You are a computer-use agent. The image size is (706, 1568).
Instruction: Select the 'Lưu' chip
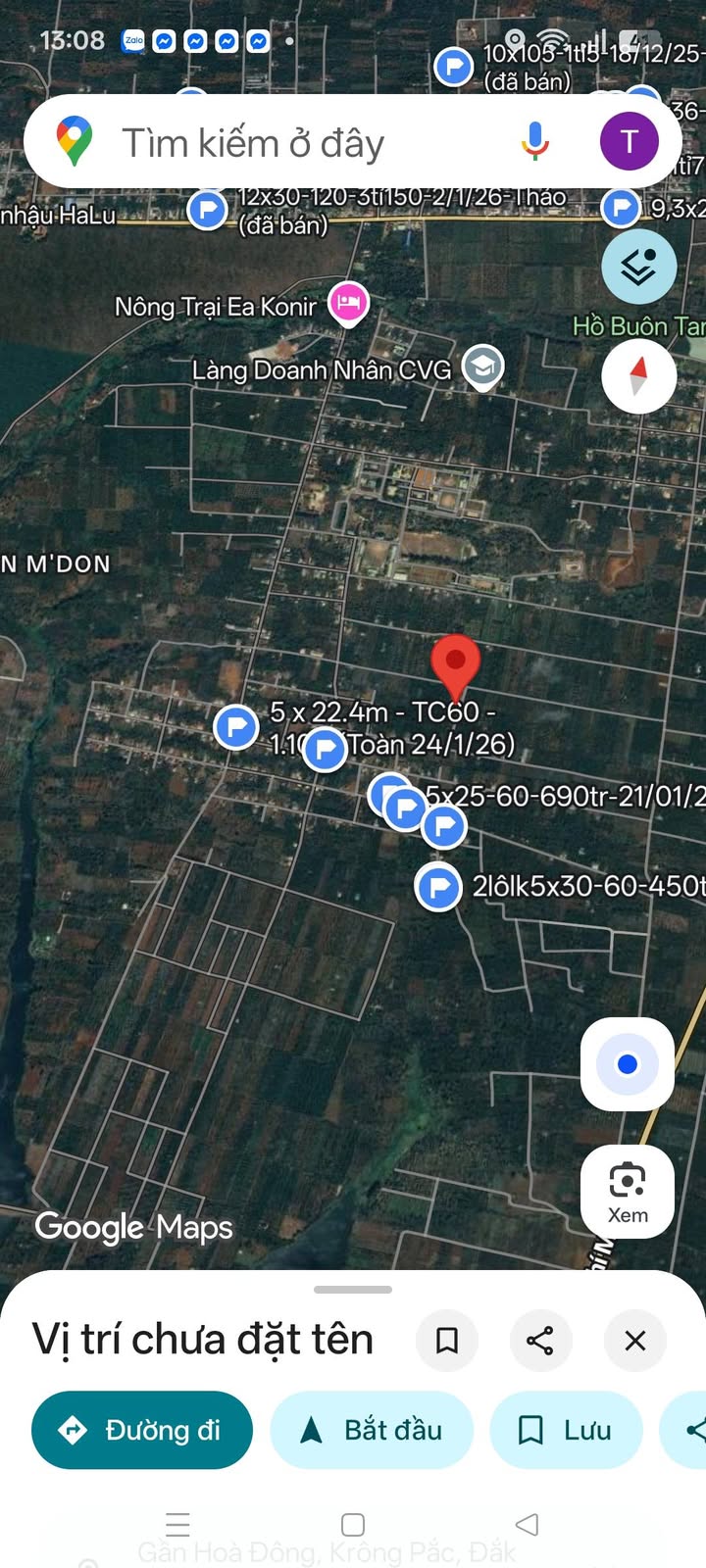coord(566,1430)
